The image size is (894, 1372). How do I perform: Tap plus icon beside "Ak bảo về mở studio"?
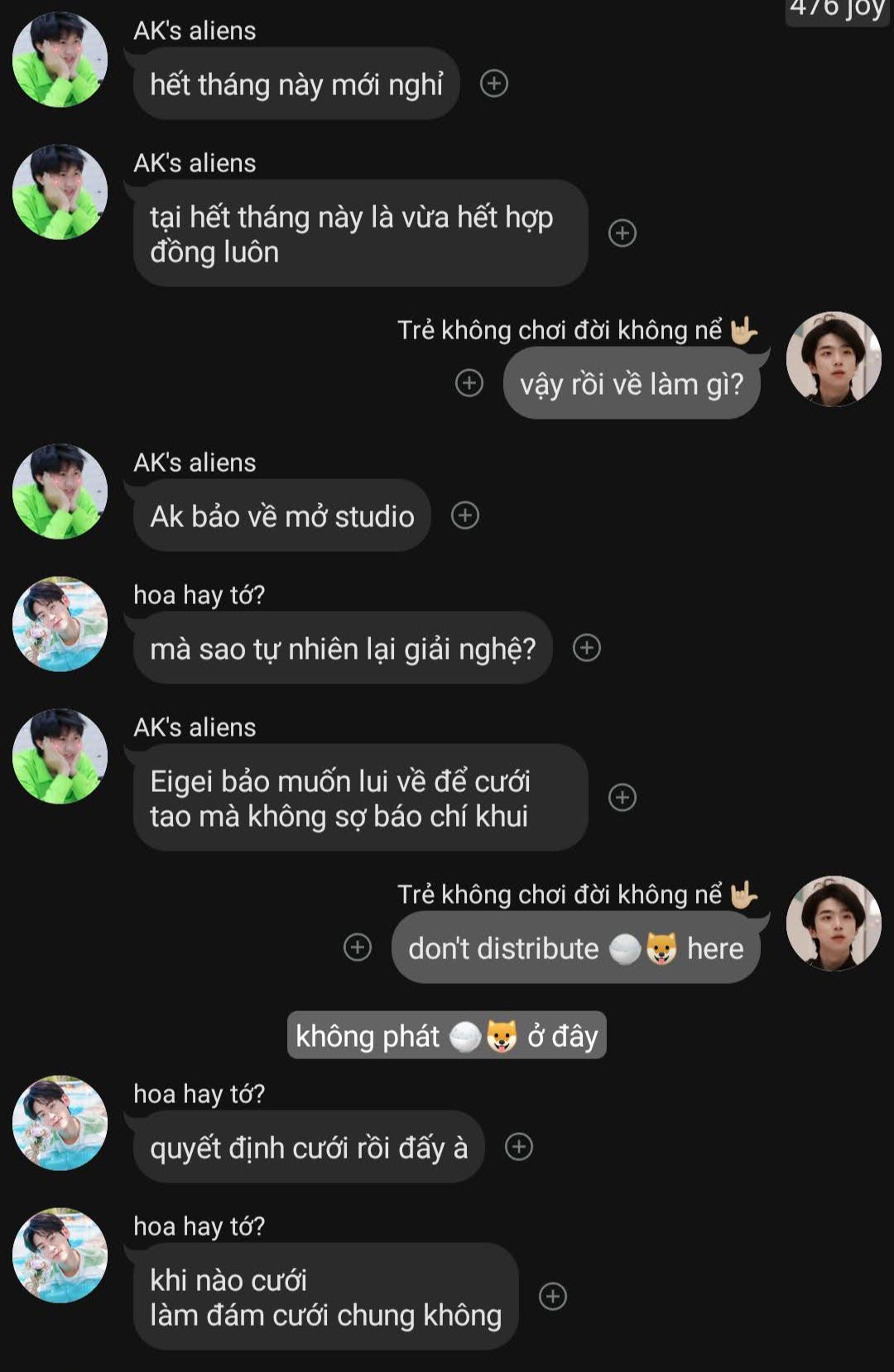[465, 516]
